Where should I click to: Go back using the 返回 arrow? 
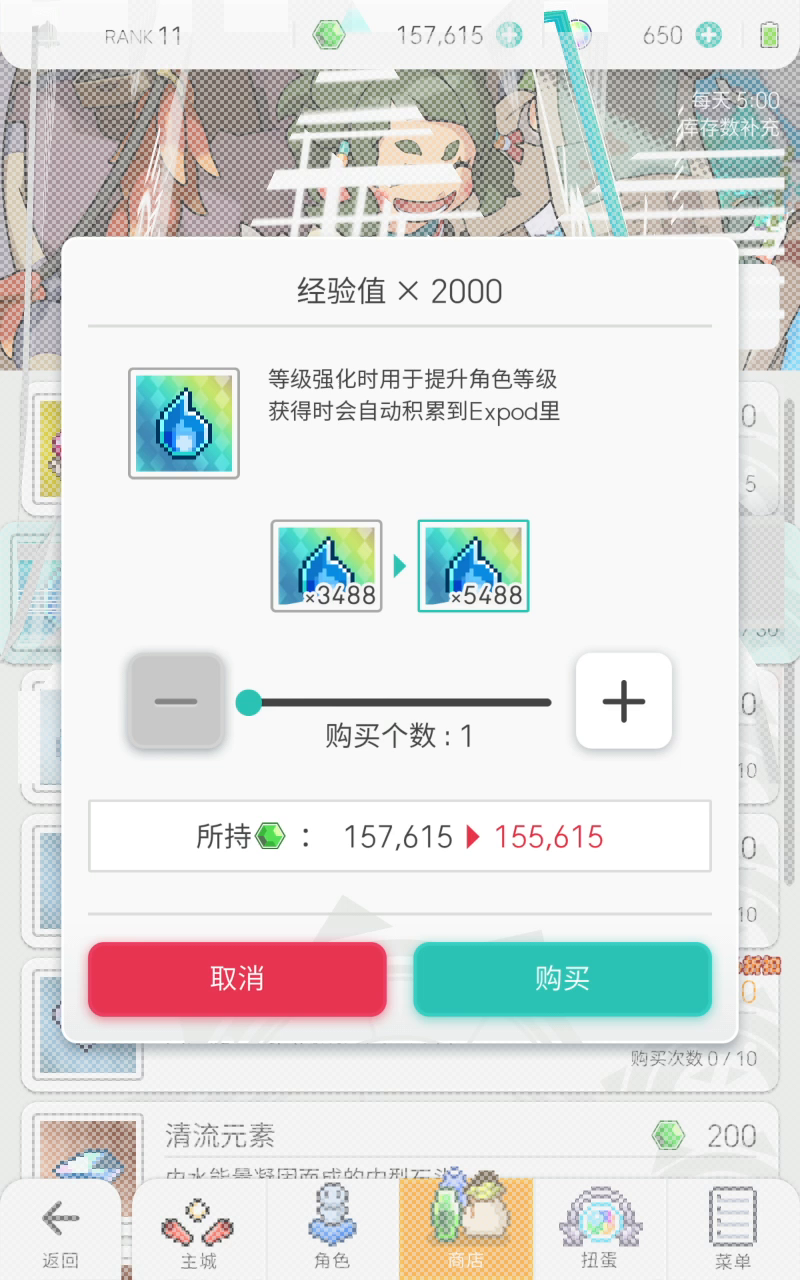60,1232
